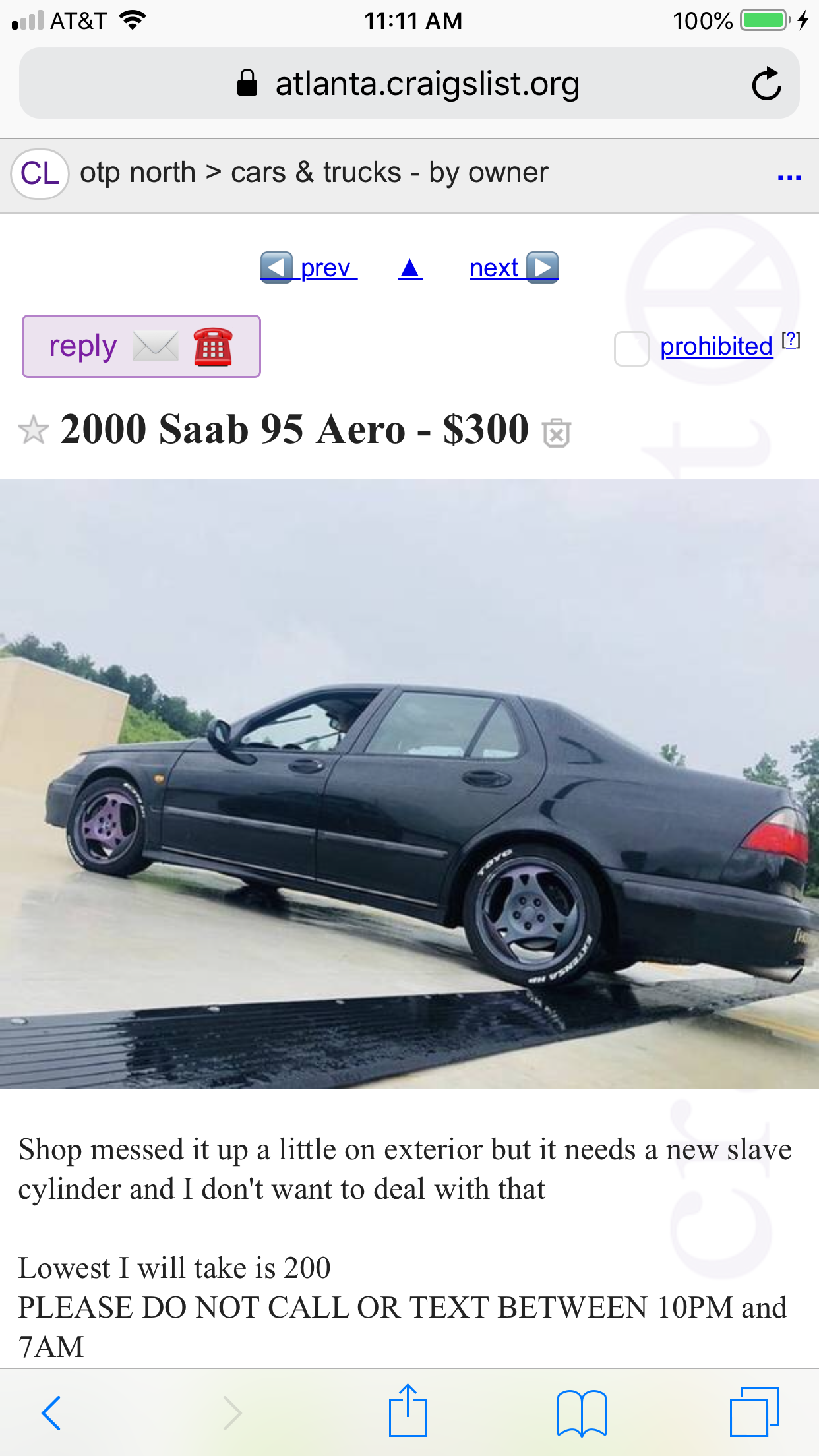Go back in Safari

(x=51, y=1412)
